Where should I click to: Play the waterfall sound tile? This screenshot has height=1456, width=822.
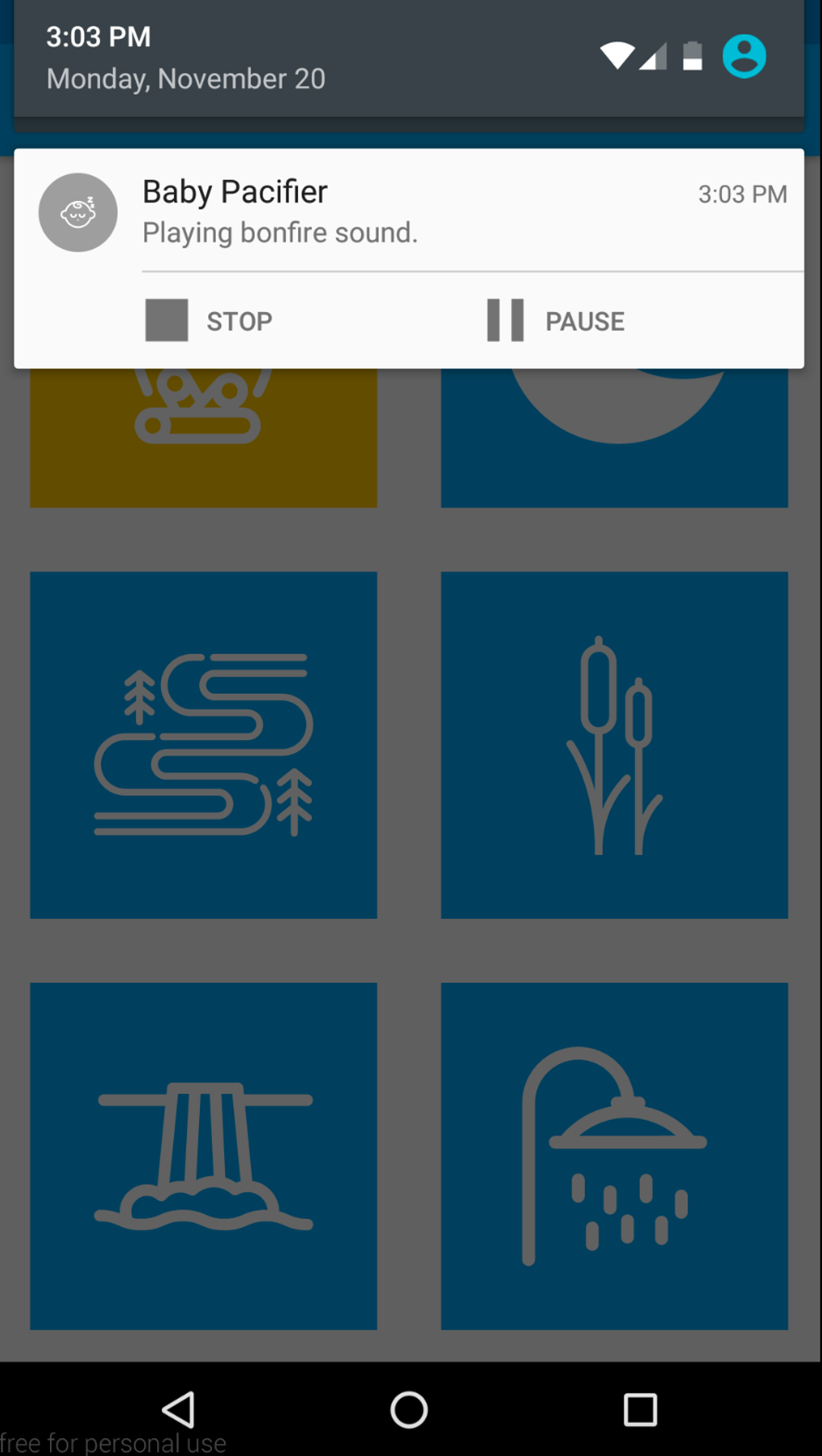pos(203,1155)
